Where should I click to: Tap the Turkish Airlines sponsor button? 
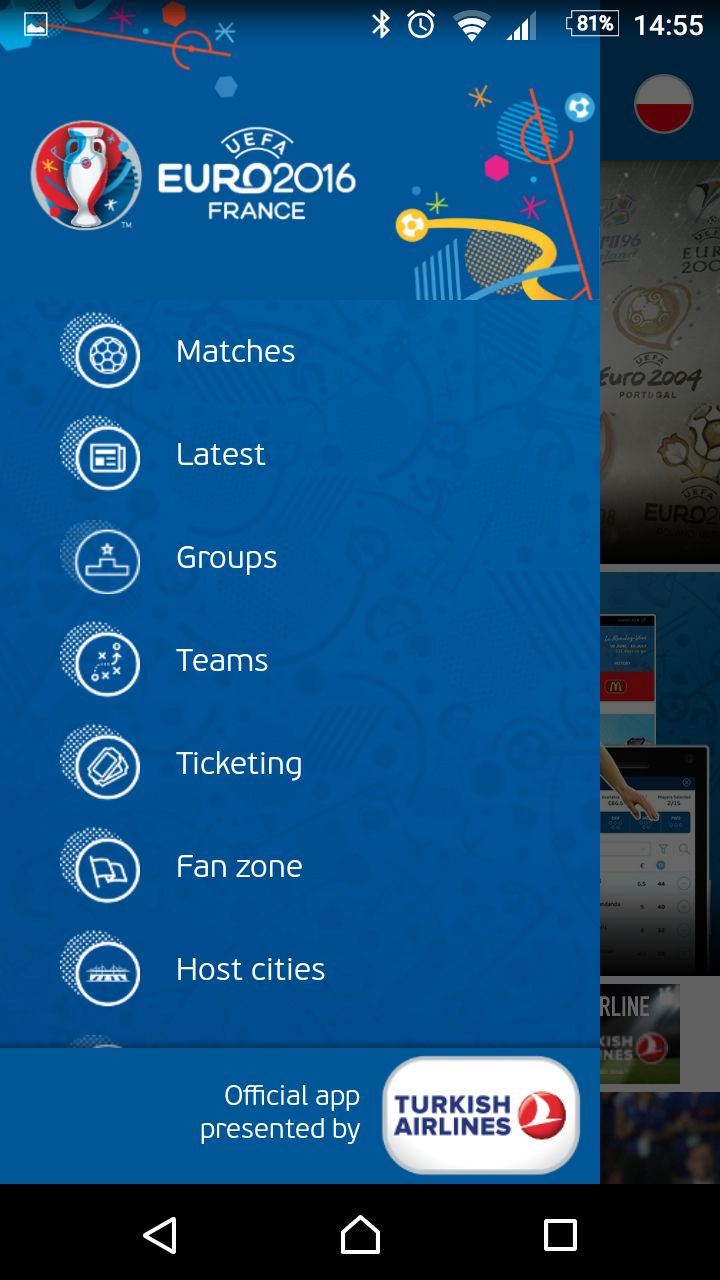click(481, 1114)
